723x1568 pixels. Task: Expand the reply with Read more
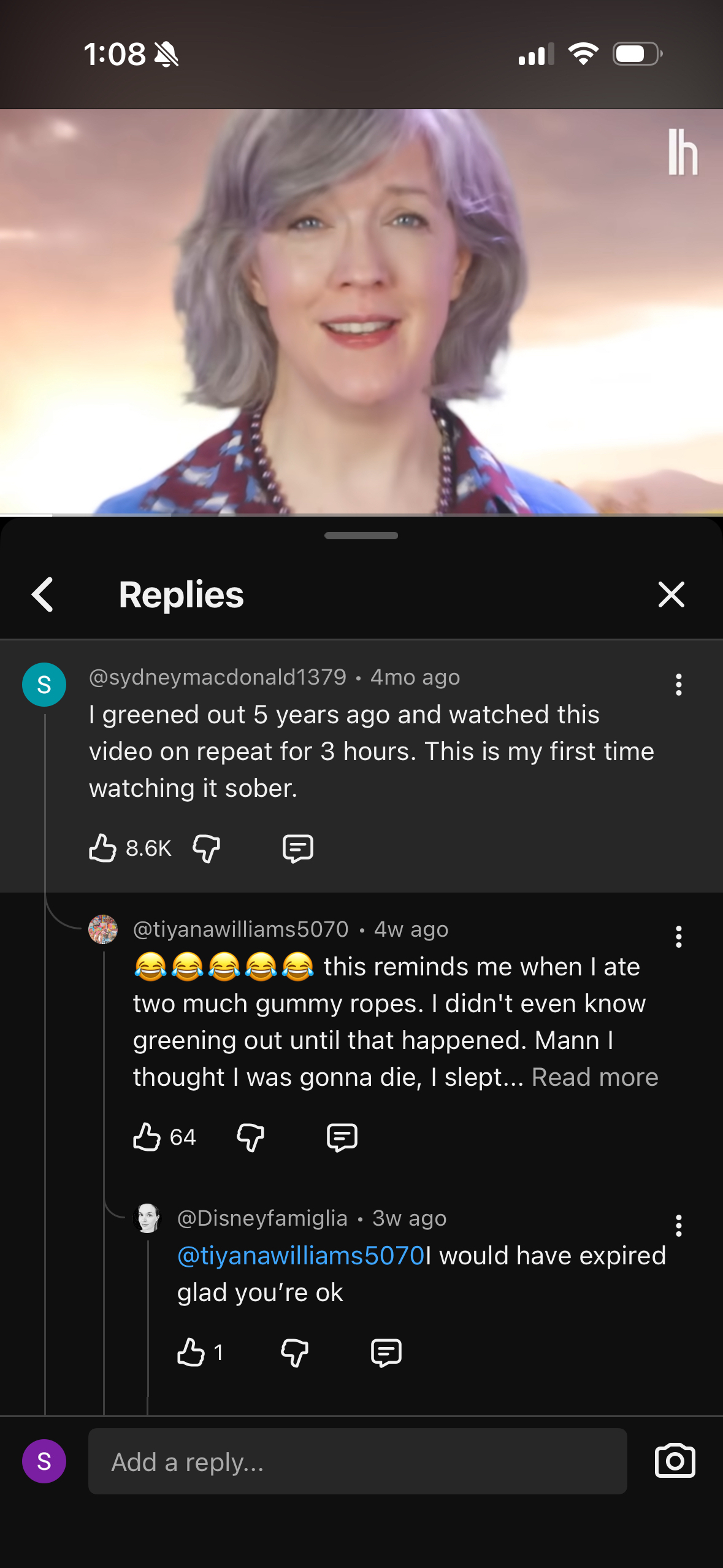(594, 1077)
